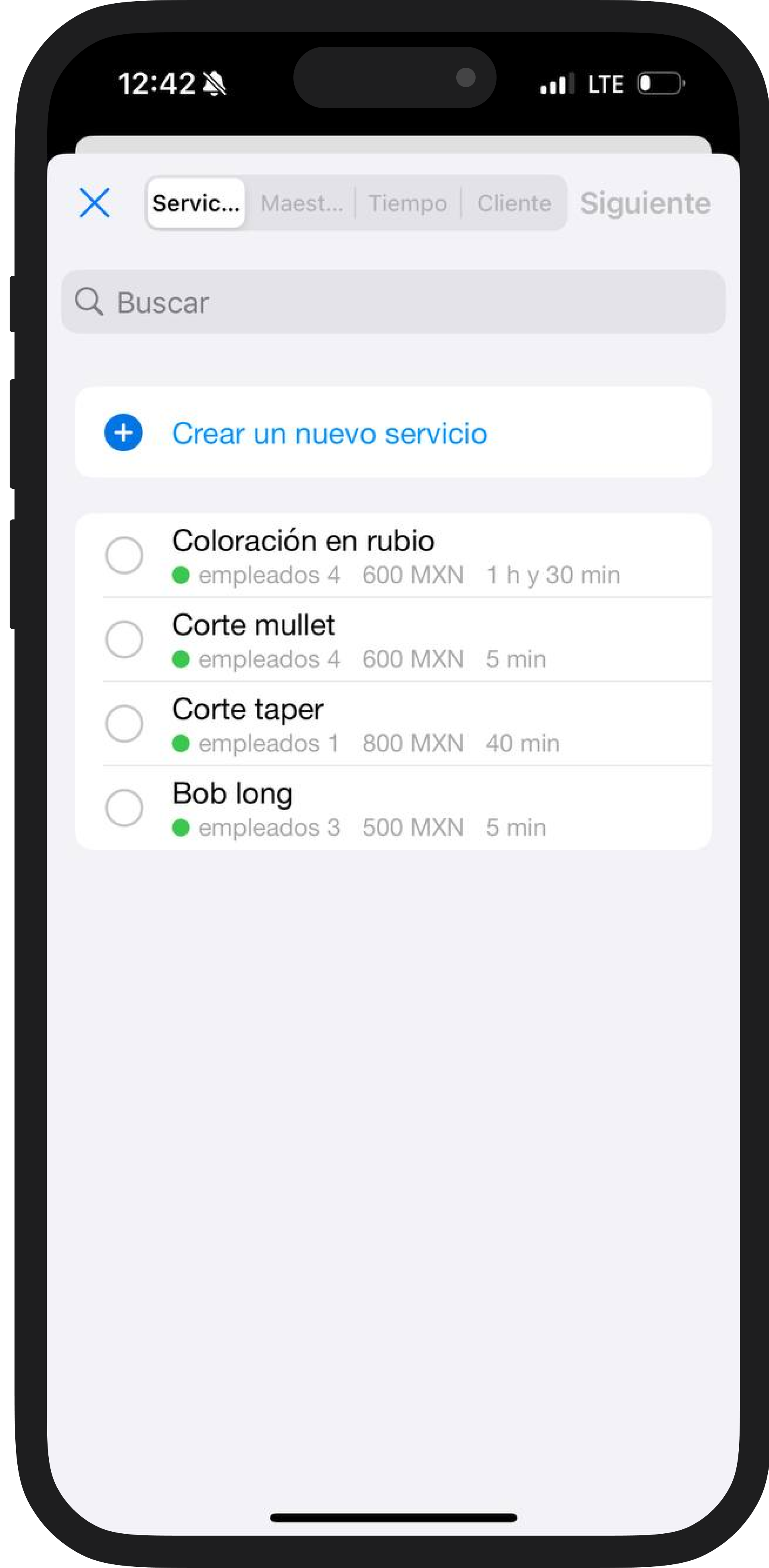Switch to the Cliente tab
The height and width of the screenshot is (1568, 769).
[x=514, y=203]
